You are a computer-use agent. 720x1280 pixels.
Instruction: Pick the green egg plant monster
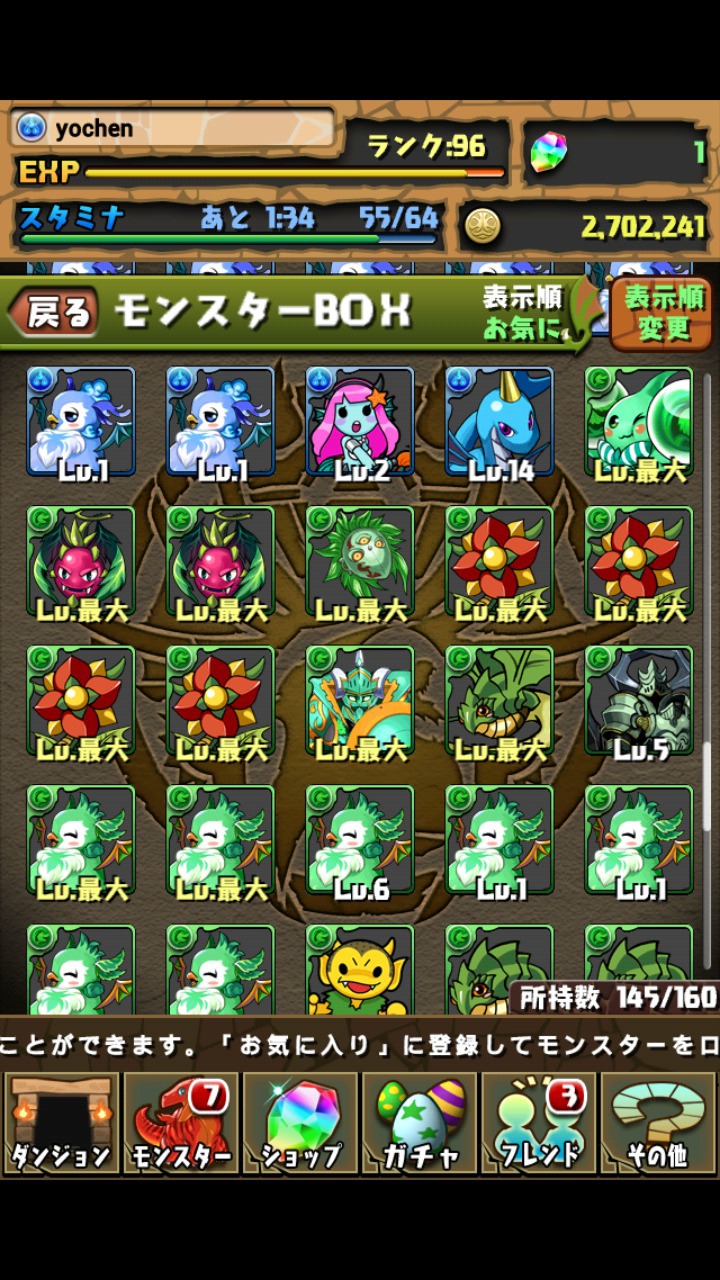point(360,561)
